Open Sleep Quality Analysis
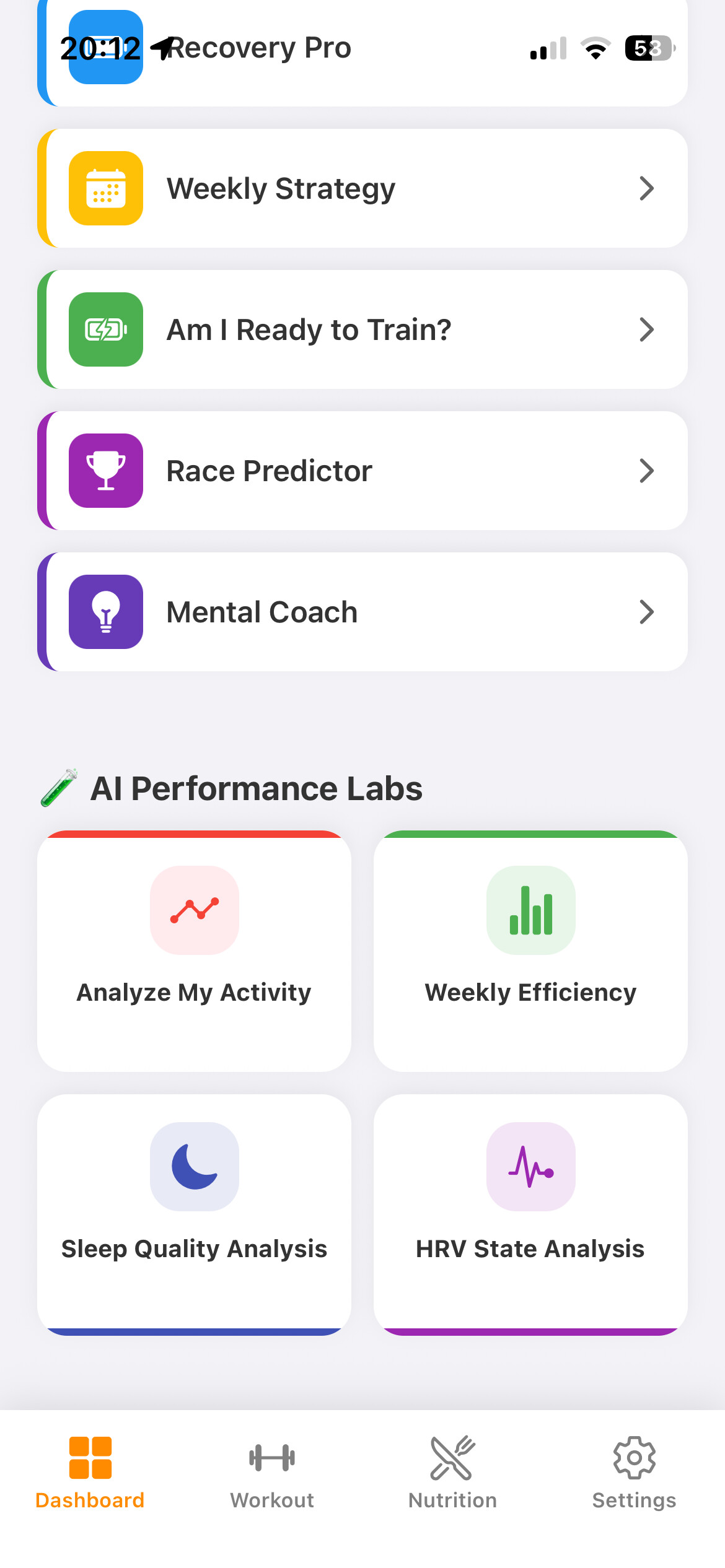The width and height of the screenshot is (725, 1568). (x=194, y=1214)
